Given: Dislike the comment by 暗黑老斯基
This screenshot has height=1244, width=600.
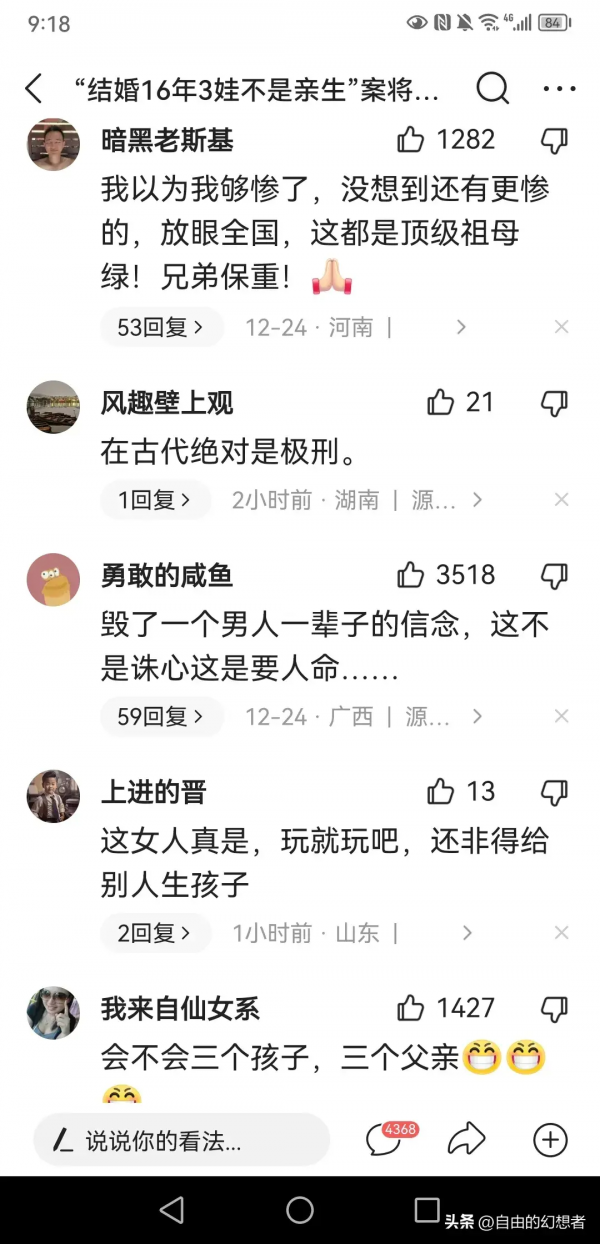Looking at the screenshot, I should coord(554,140).
